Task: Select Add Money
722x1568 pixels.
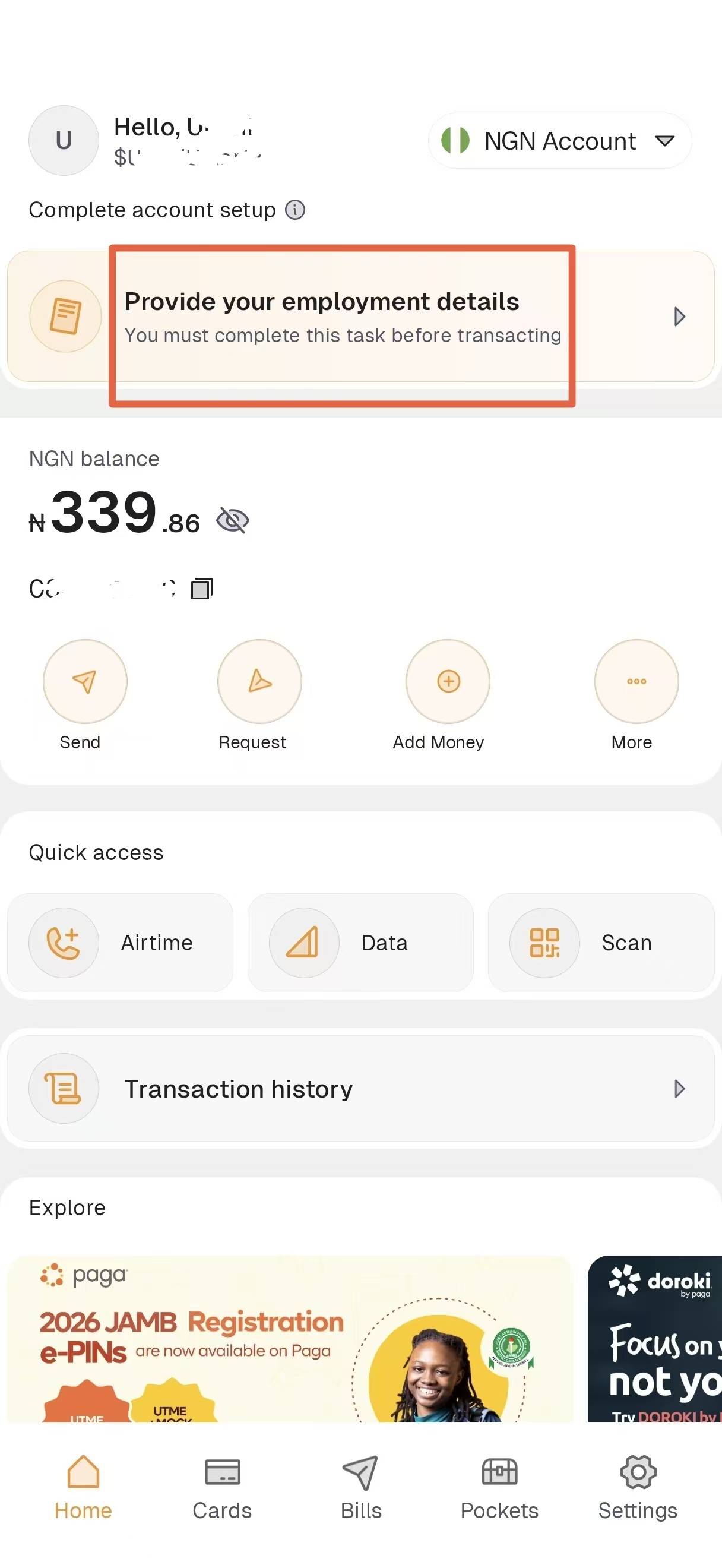Action: [x=448, y=682]
